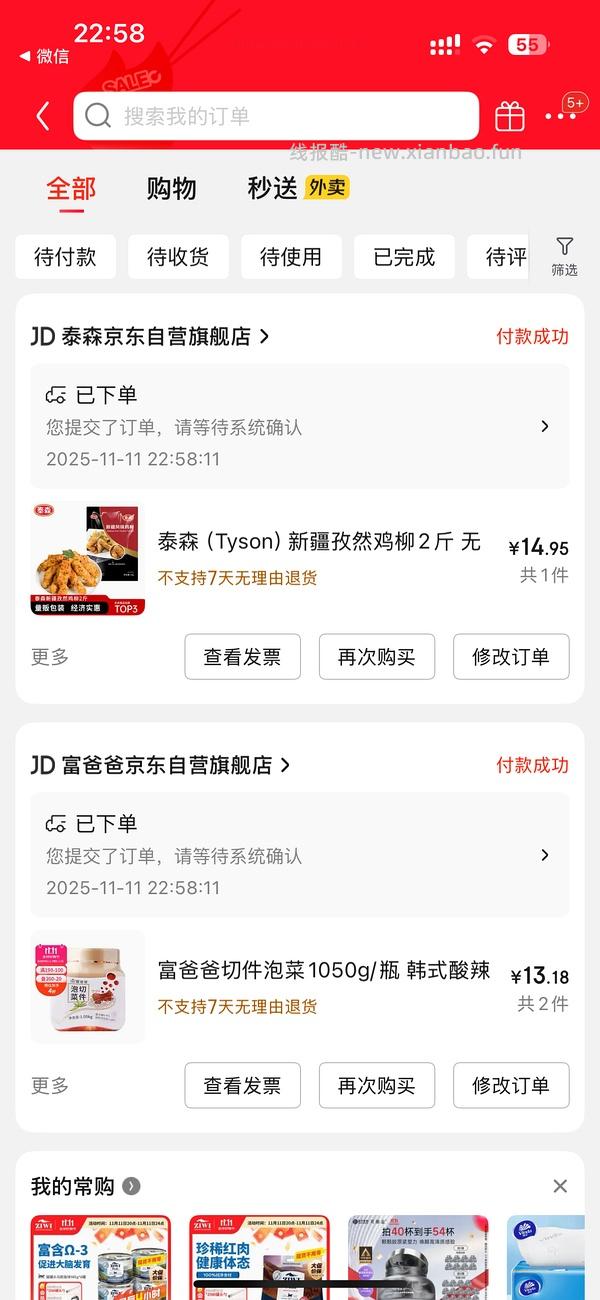Open the 筛选 filter icon

coord(564,256)
